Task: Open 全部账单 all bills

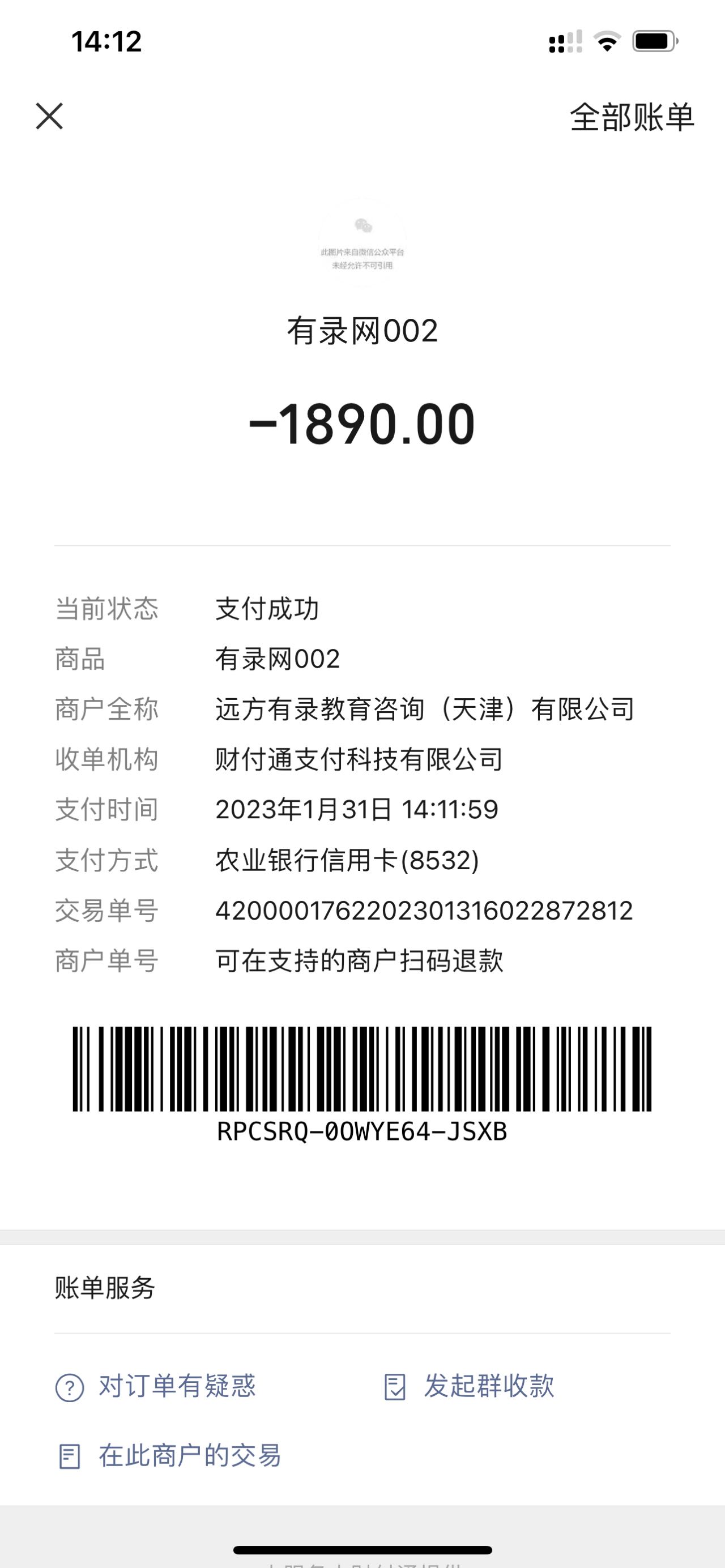Action: click(x=631, y=117)
